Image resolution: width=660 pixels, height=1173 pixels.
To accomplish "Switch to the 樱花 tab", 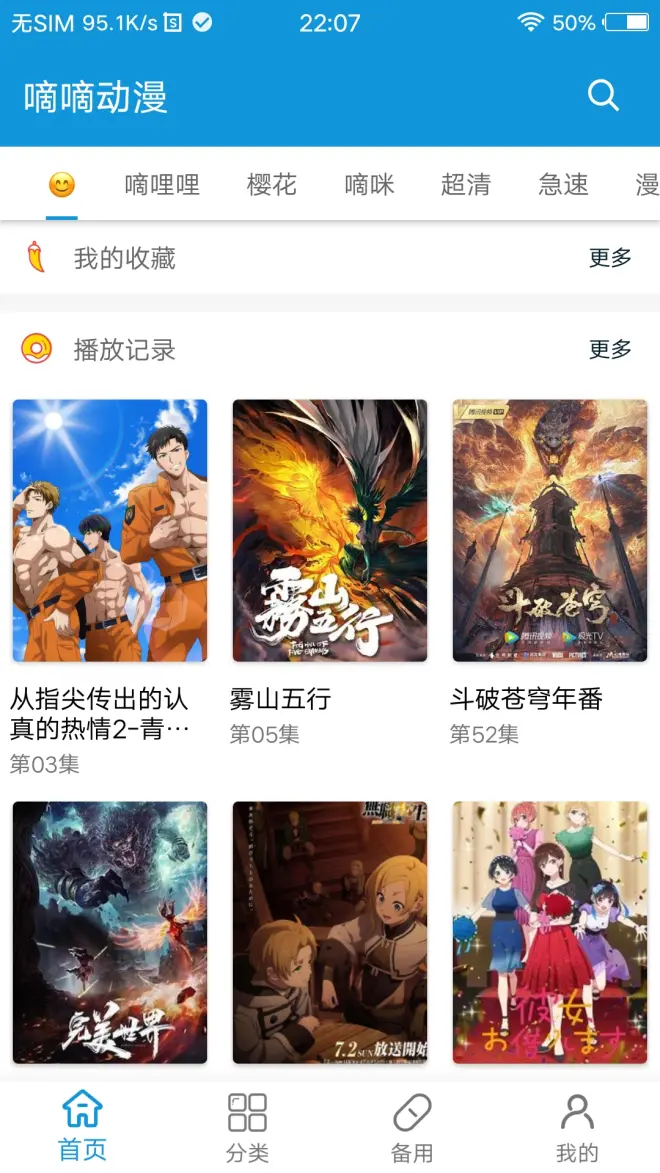I will point(272,185).
